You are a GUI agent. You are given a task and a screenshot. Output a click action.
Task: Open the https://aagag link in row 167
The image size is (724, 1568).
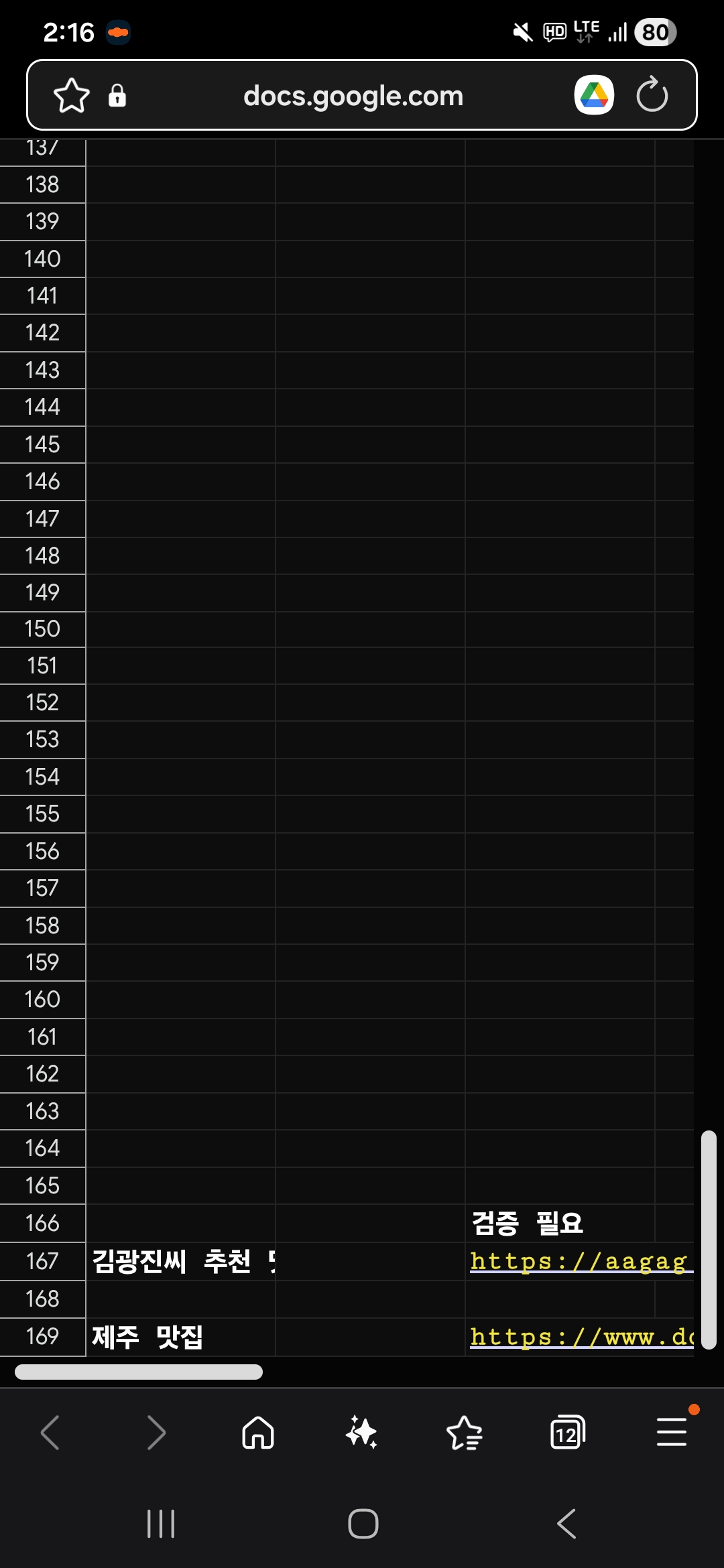579,1261
